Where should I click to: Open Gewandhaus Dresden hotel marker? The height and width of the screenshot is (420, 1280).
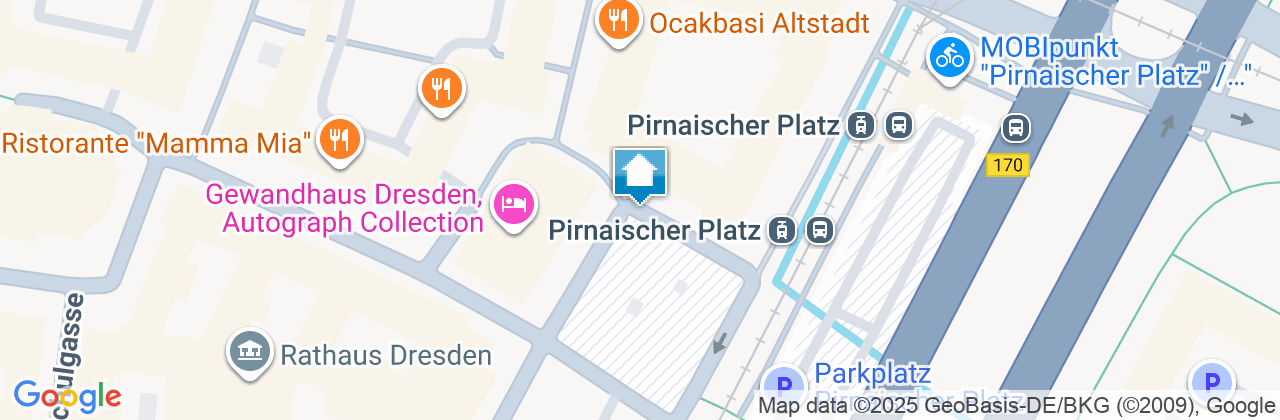[513, 204]
